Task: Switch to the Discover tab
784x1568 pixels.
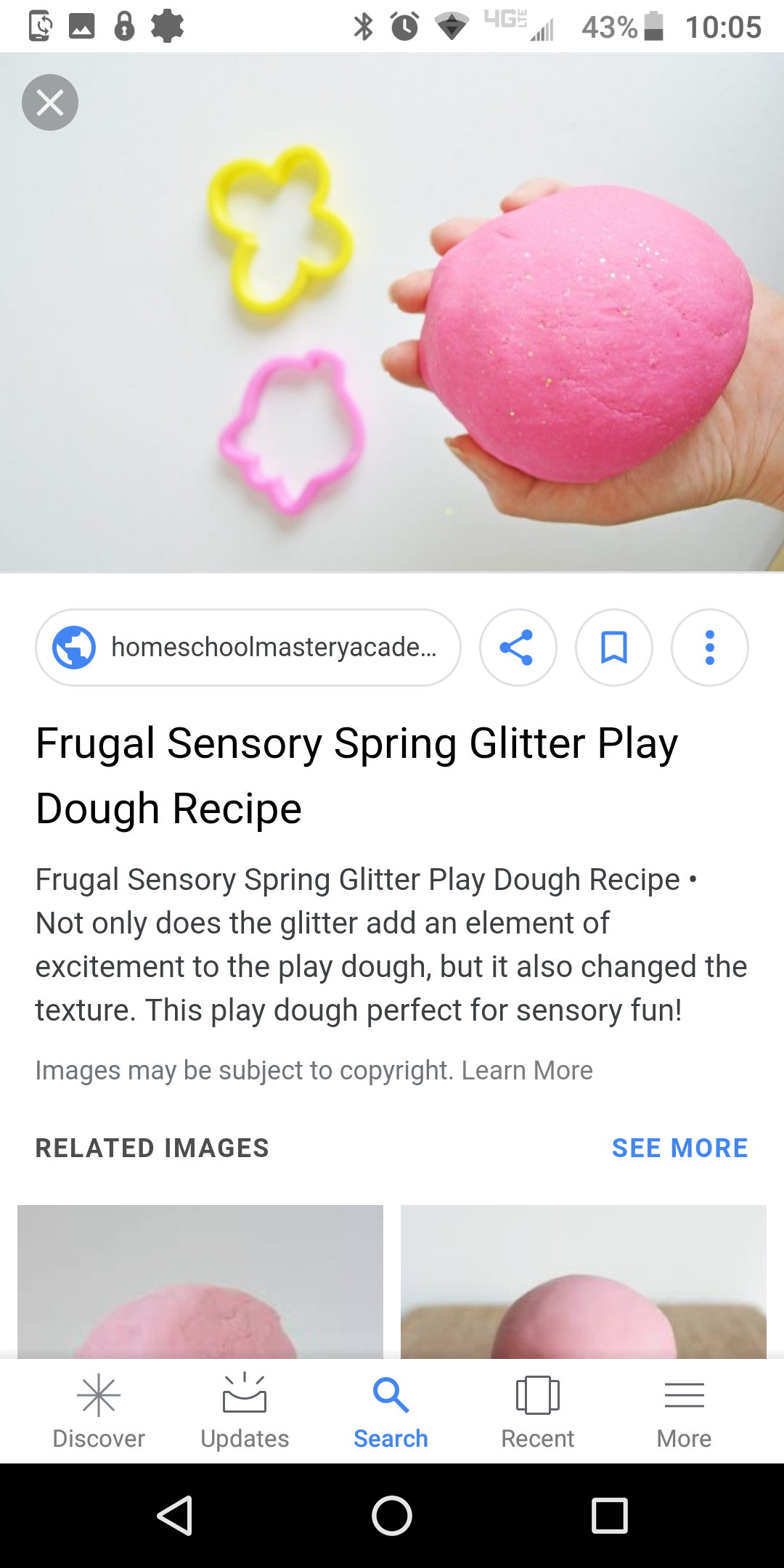Action: coord(99,1412)
